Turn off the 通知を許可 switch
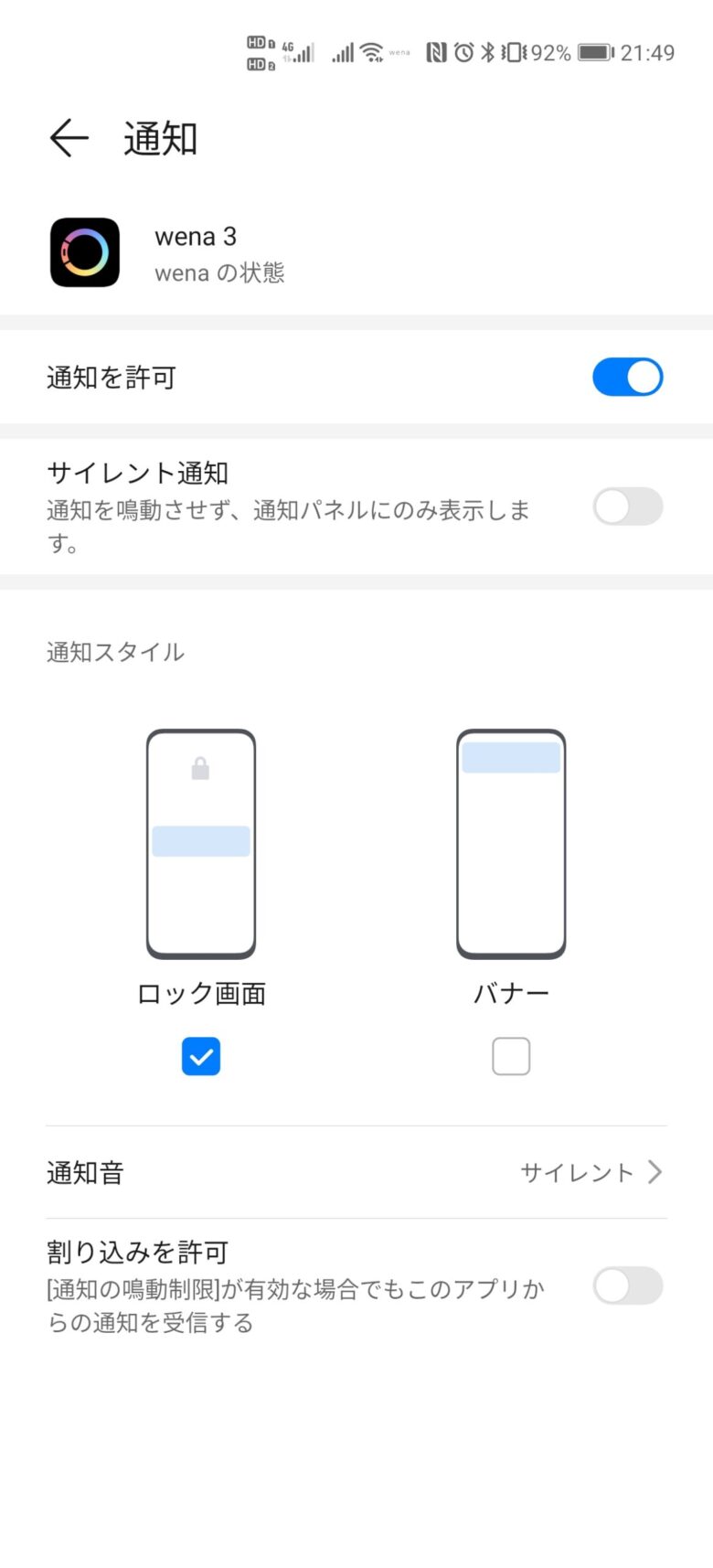 [627, 377]
